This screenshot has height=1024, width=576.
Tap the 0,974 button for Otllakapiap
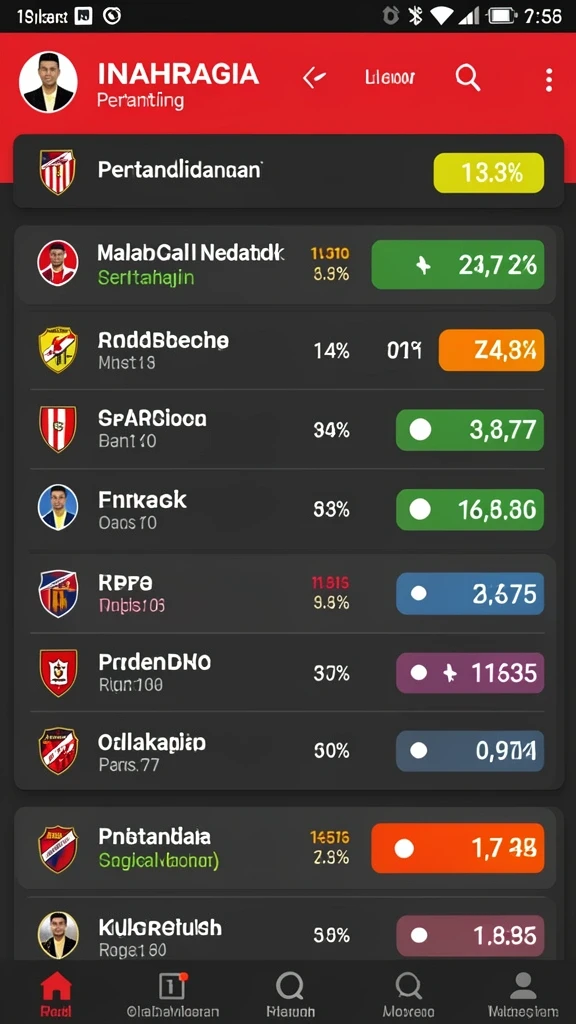(470, 751)
